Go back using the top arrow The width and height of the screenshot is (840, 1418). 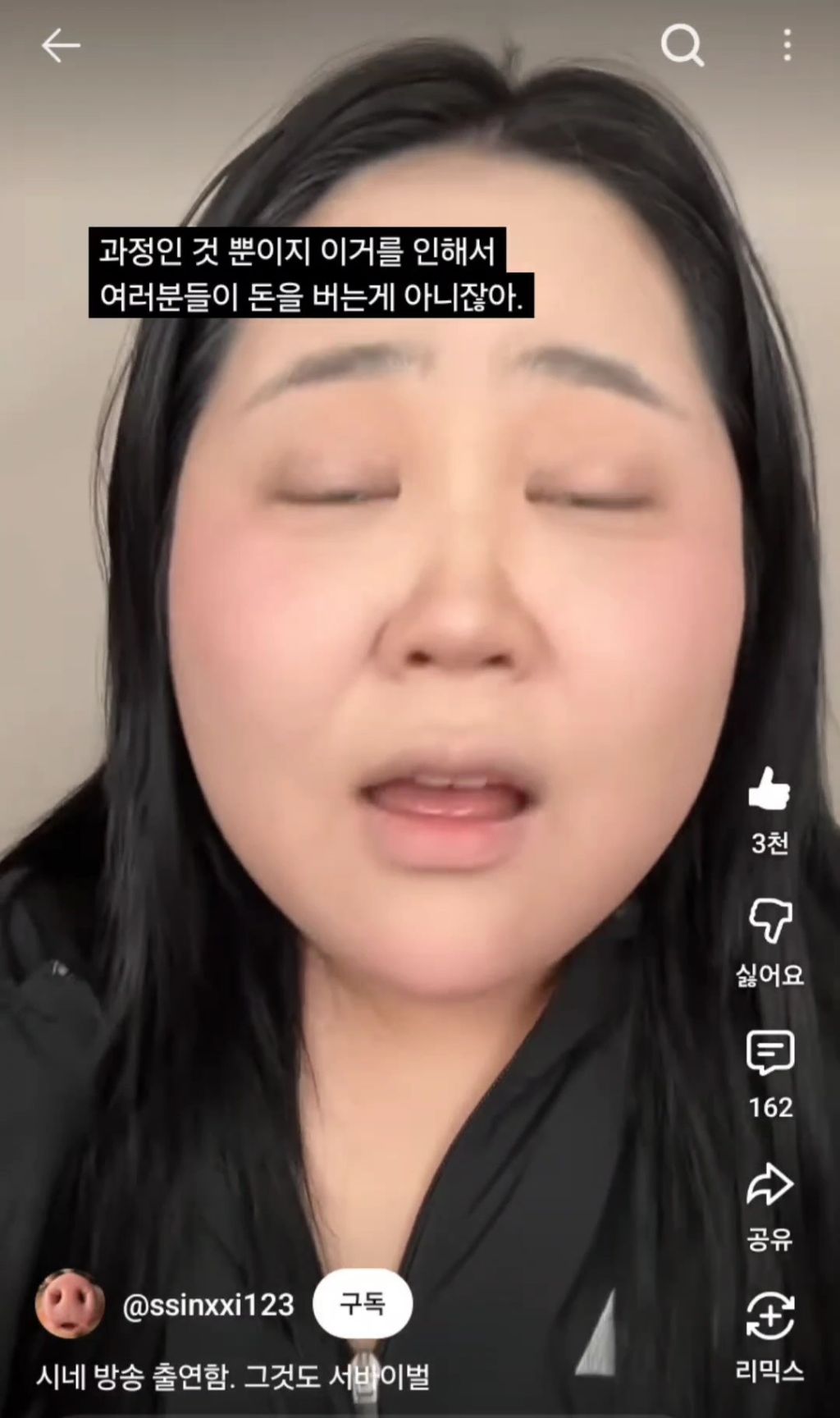61,46
